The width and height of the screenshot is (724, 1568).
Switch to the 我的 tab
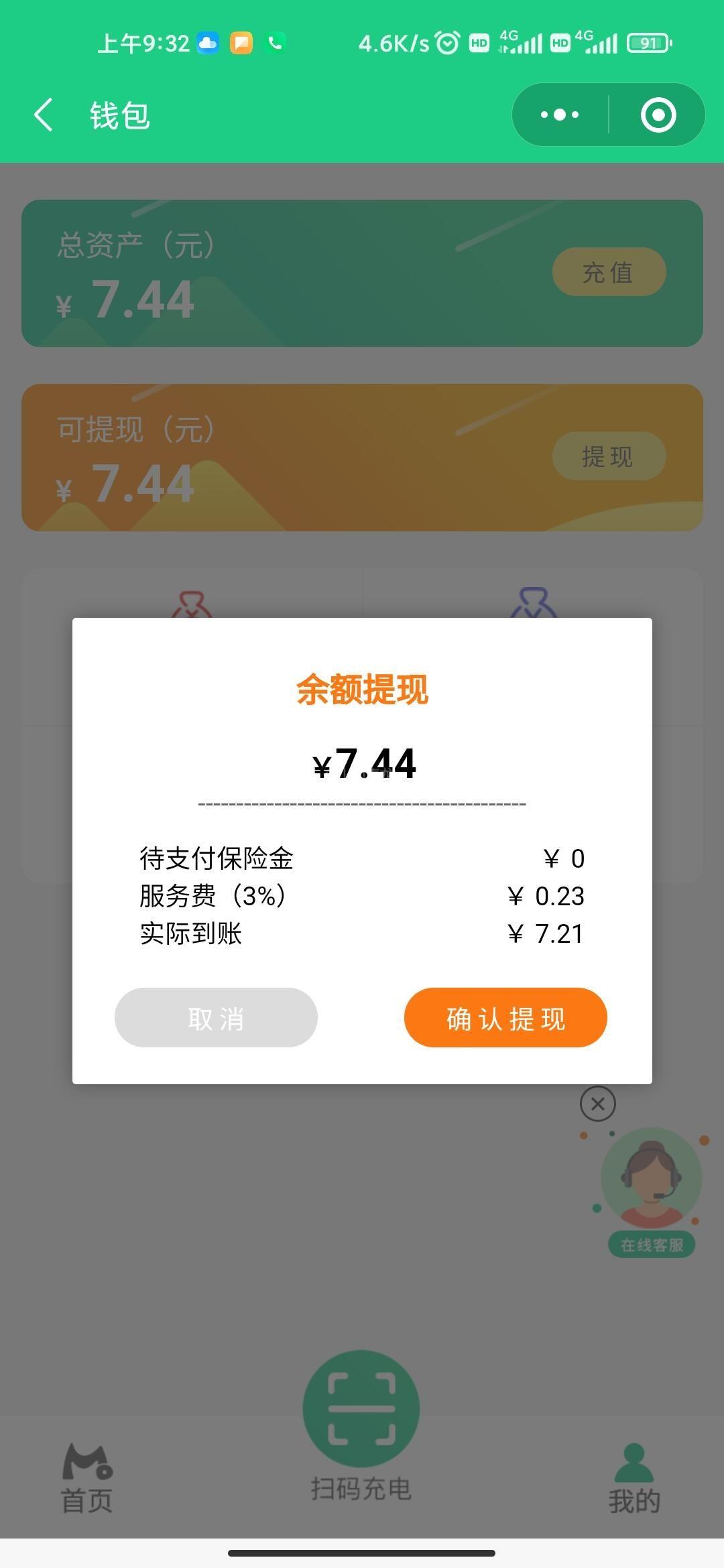point(634,1480)
